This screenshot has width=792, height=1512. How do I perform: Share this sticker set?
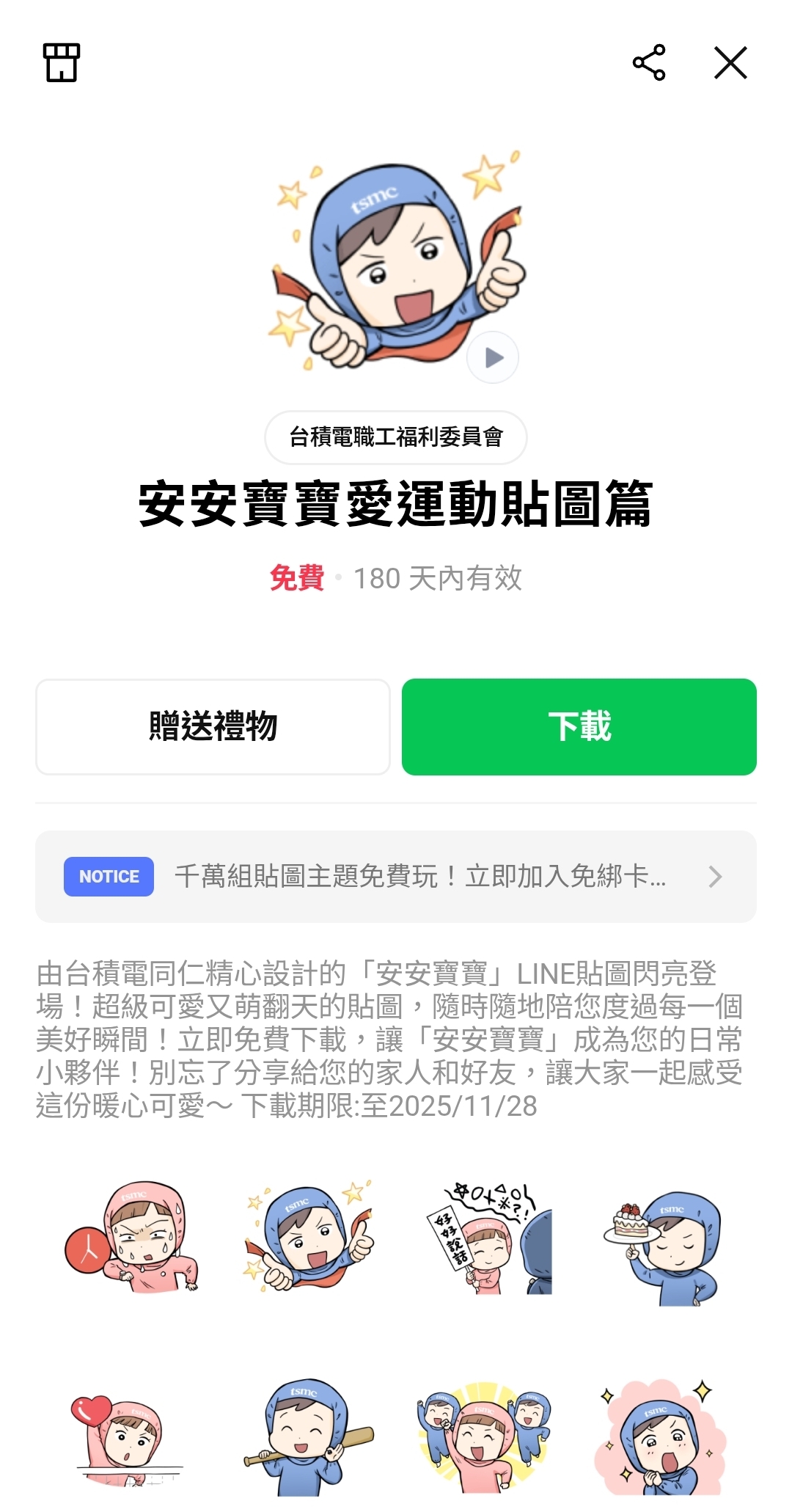[x=649, y=63]
